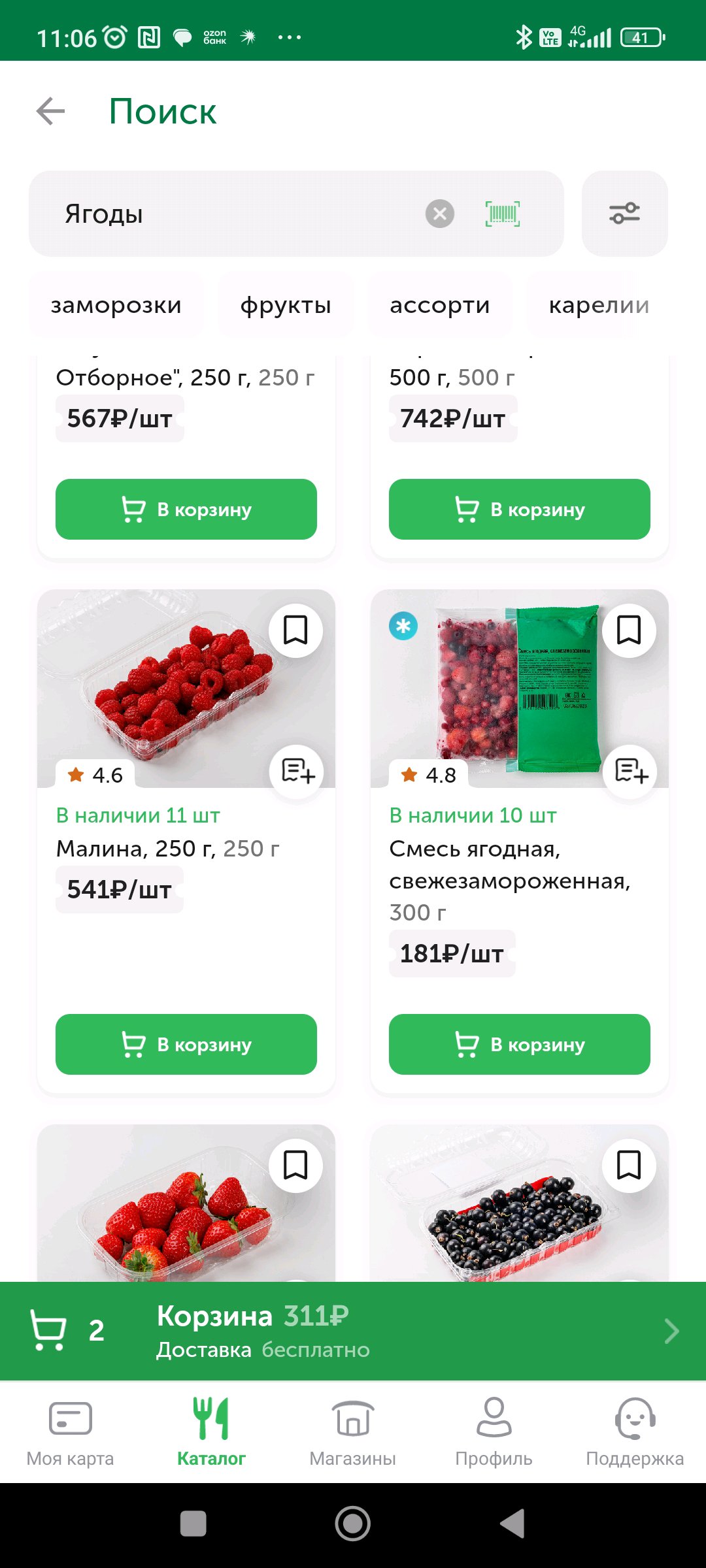The image size is (706, 1568).
Task: Switch to the Моя карта tab
Action: click(x=70, y=1431)
